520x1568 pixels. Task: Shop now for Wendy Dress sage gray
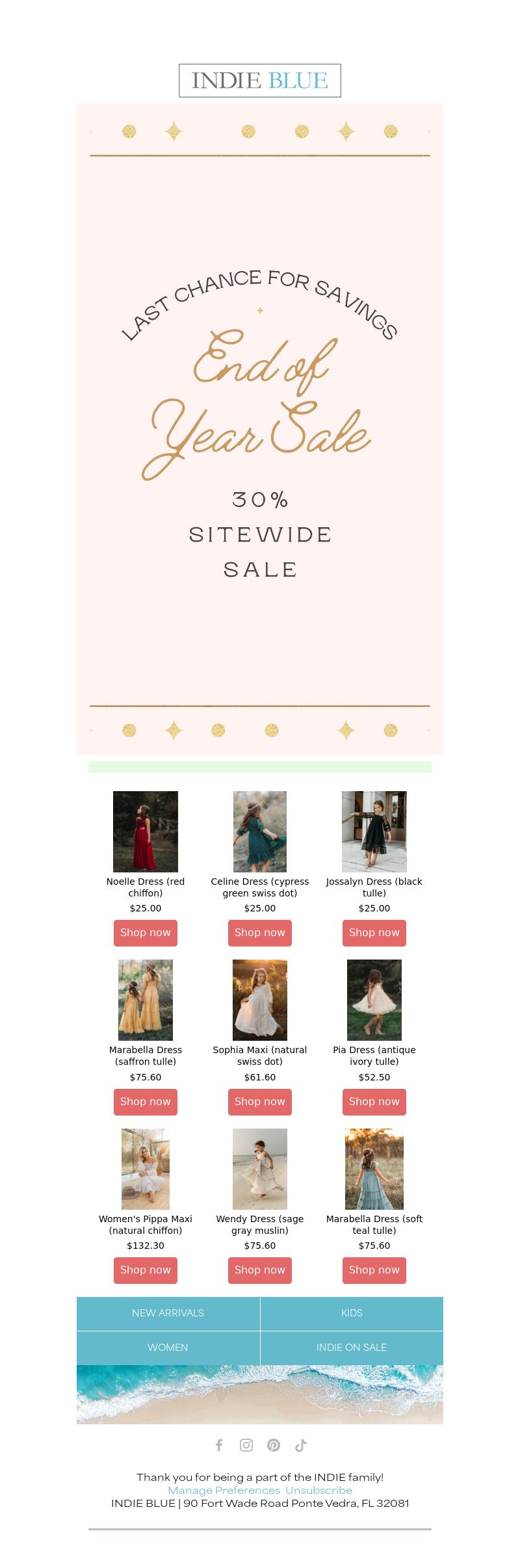259,1270
